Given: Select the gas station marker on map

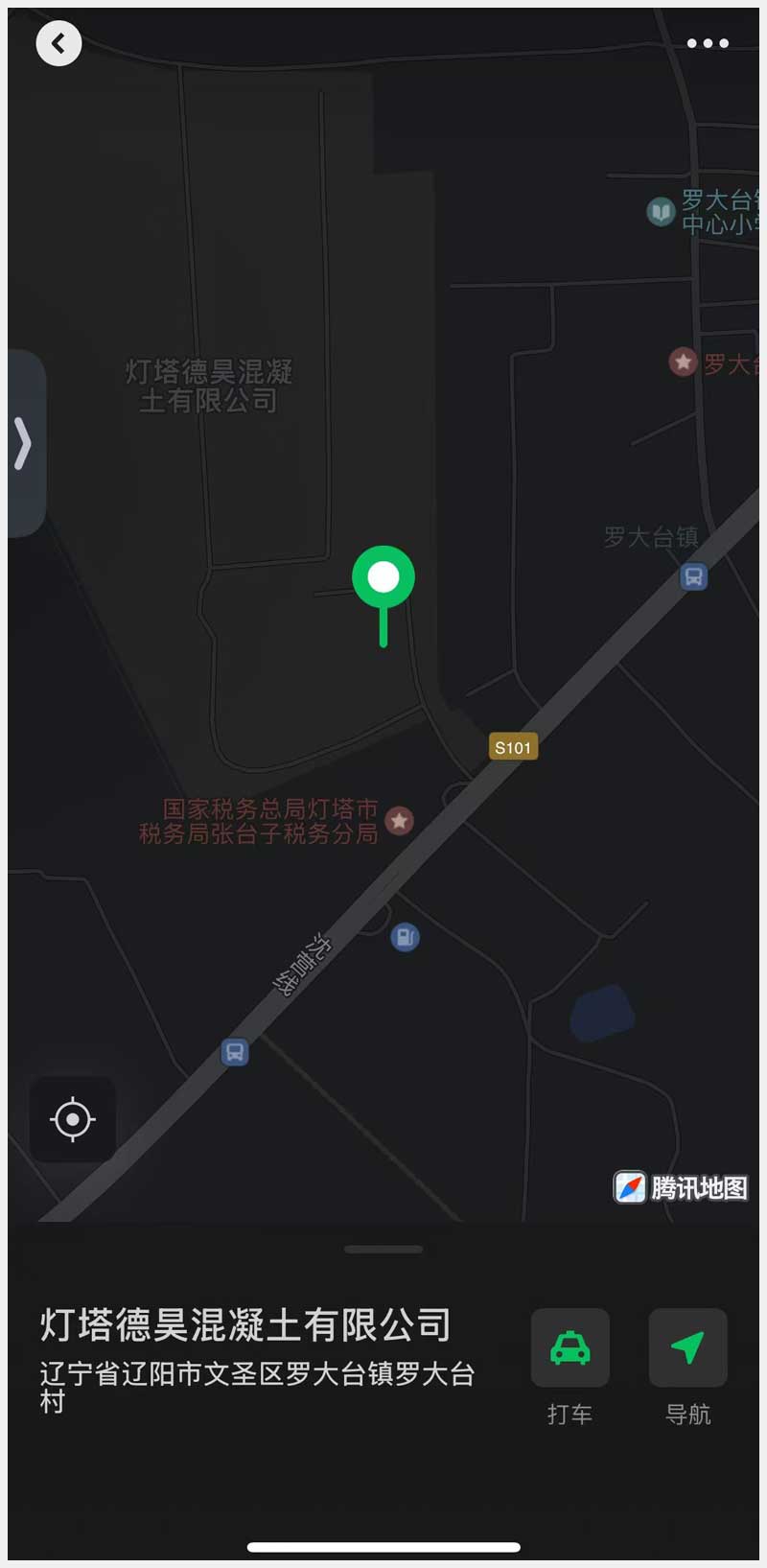Looking at the screenshot, I should pyautogui.click(x=405, y=937).
